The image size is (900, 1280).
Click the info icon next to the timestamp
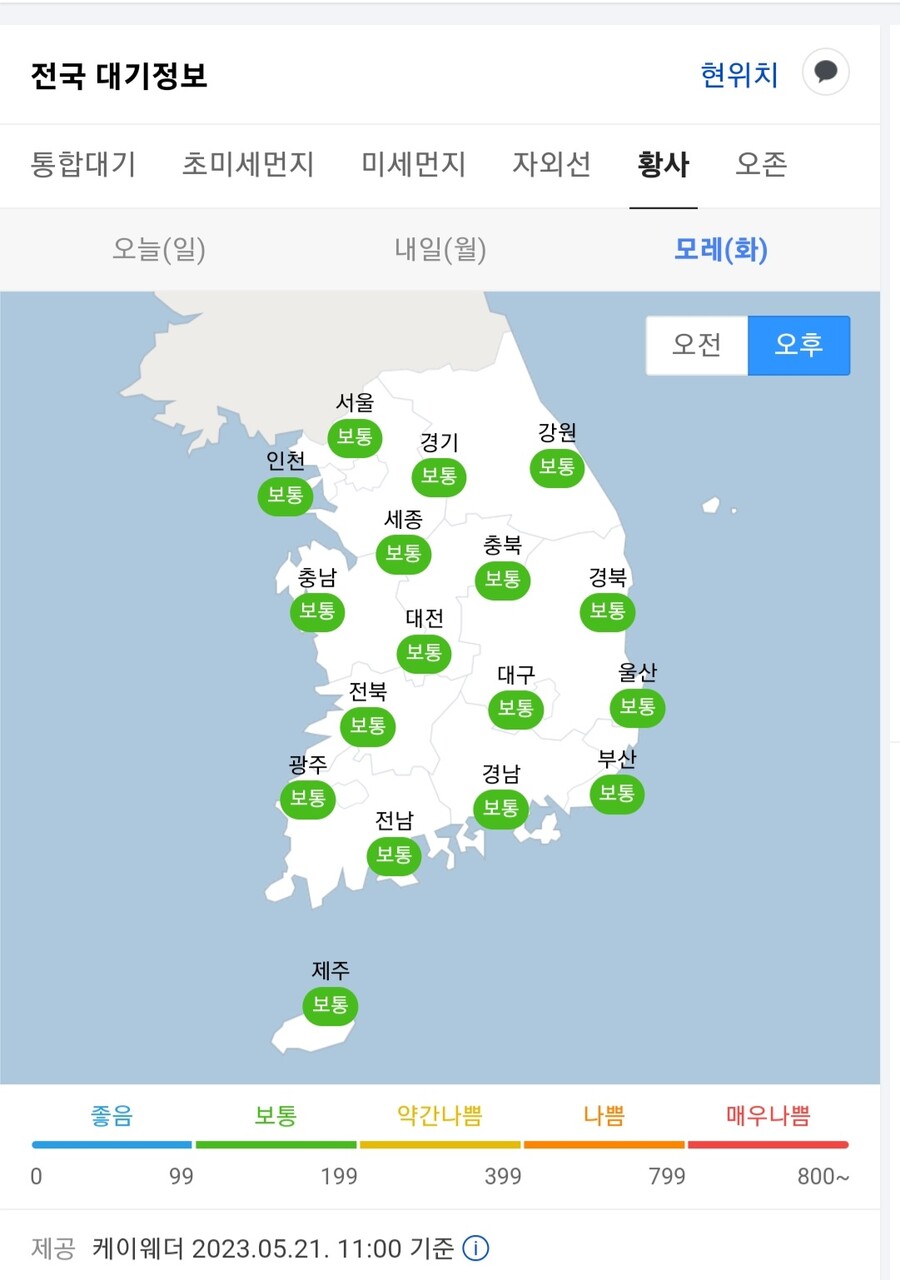pyautogui.click(x=477, y=1248)
